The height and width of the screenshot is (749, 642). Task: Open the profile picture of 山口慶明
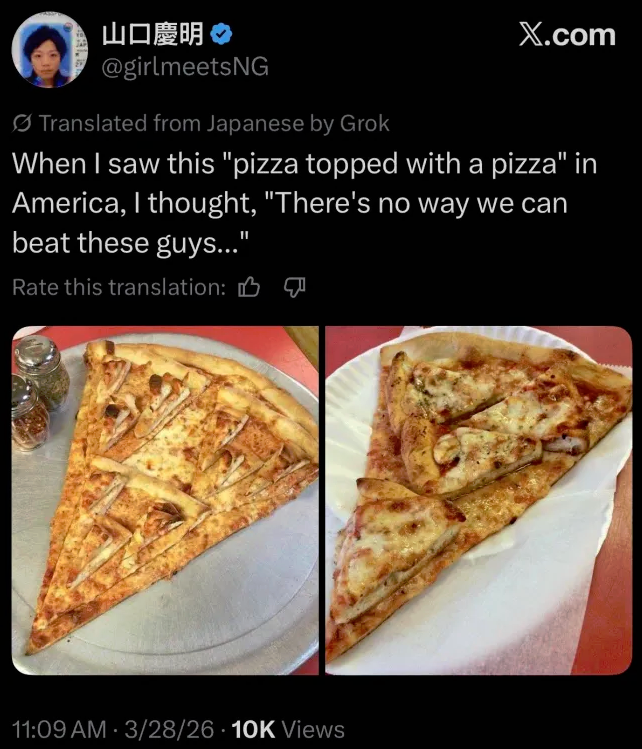coord(50,51)
